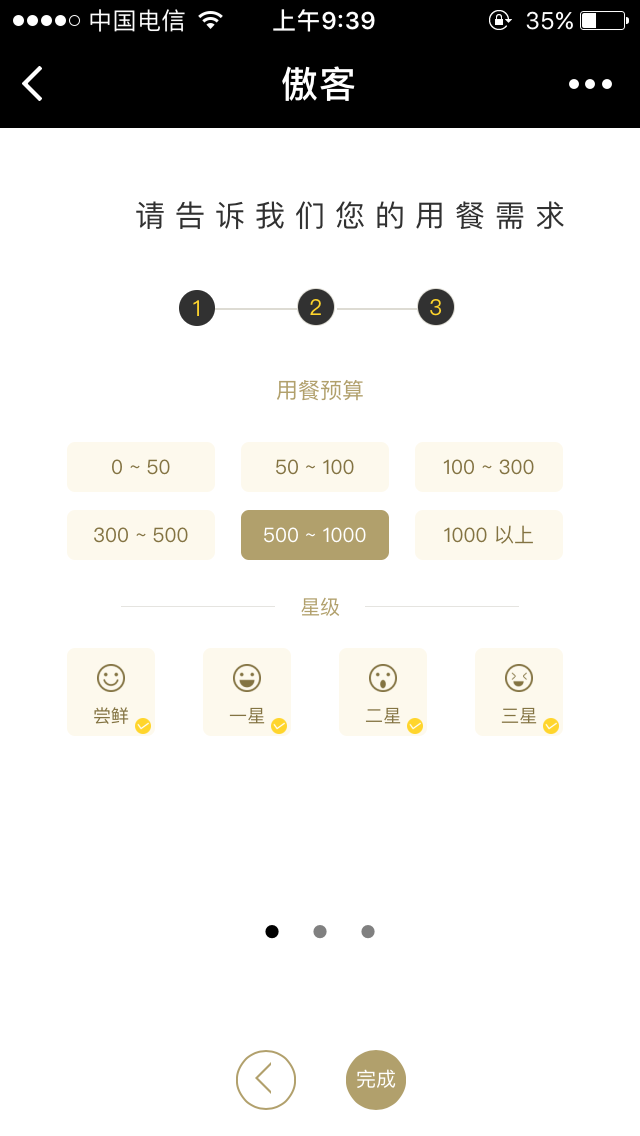The width and height of the screenshot is (640, 1136).
Task: Tap 完成 to finish
Action: click(x=376, y=1080)
